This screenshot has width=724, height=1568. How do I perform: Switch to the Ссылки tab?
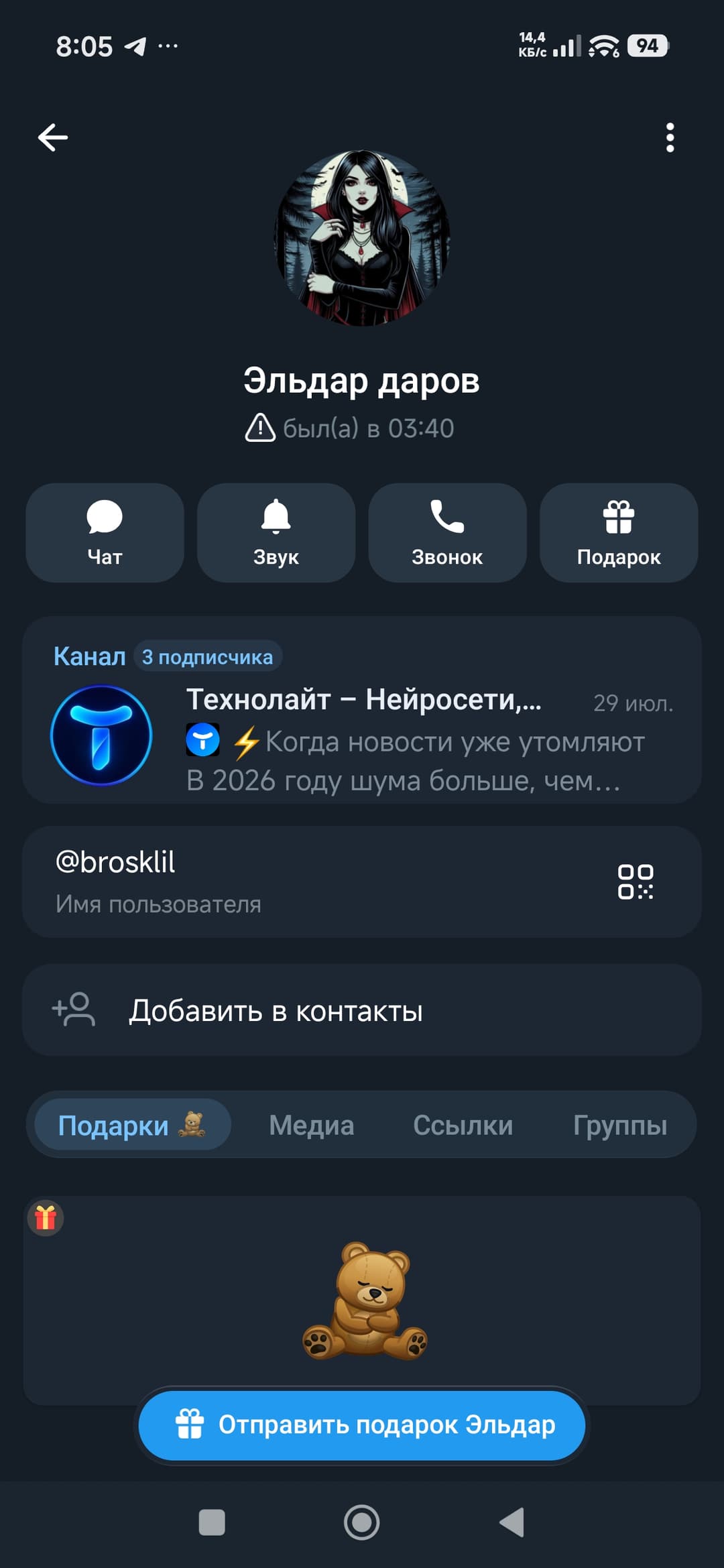[x=463, y=1125]
